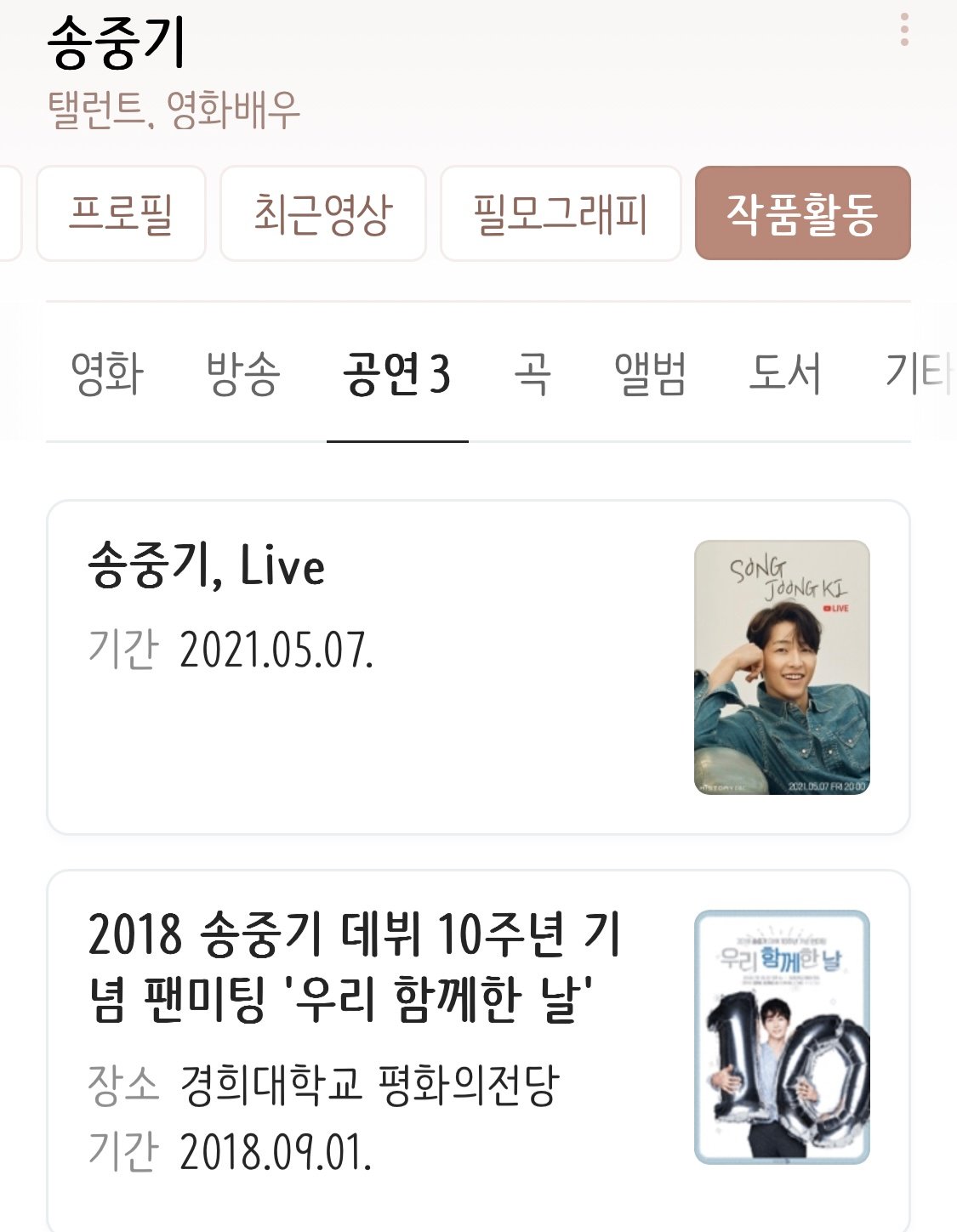Click the active 공연3 filter
957x1232 pixels.
click(396, 367)
